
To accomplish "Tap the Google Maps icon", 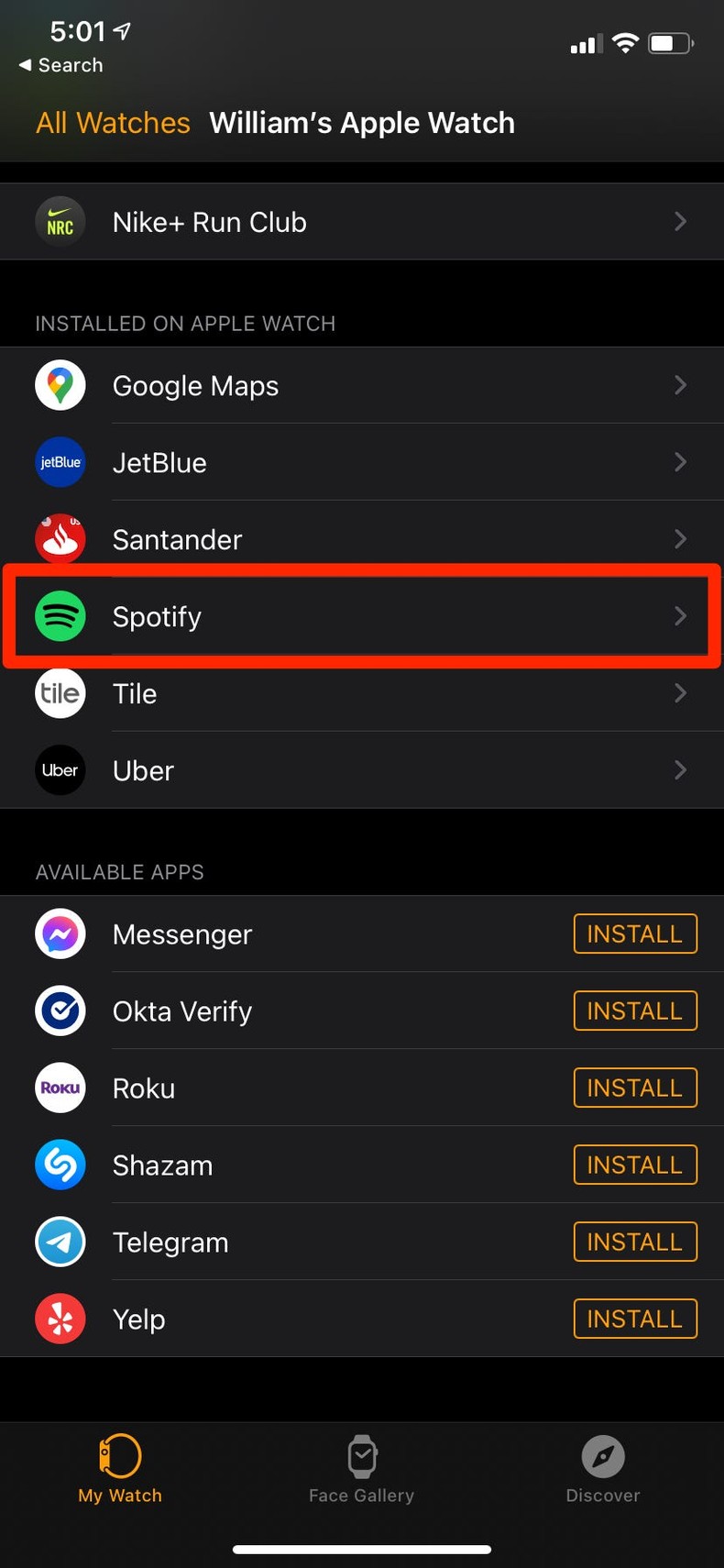I will (x=60, y=385).
